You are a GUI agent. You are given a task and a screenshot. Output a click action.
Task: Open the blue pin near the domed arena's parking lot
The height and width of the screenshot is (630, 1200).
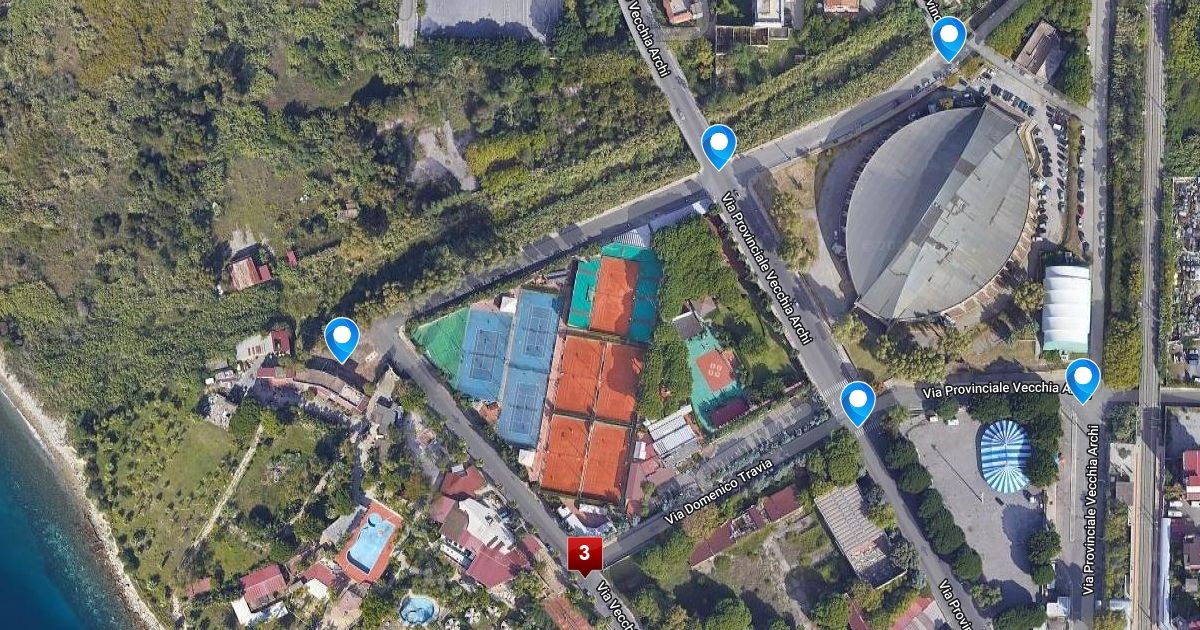[948, 37]
